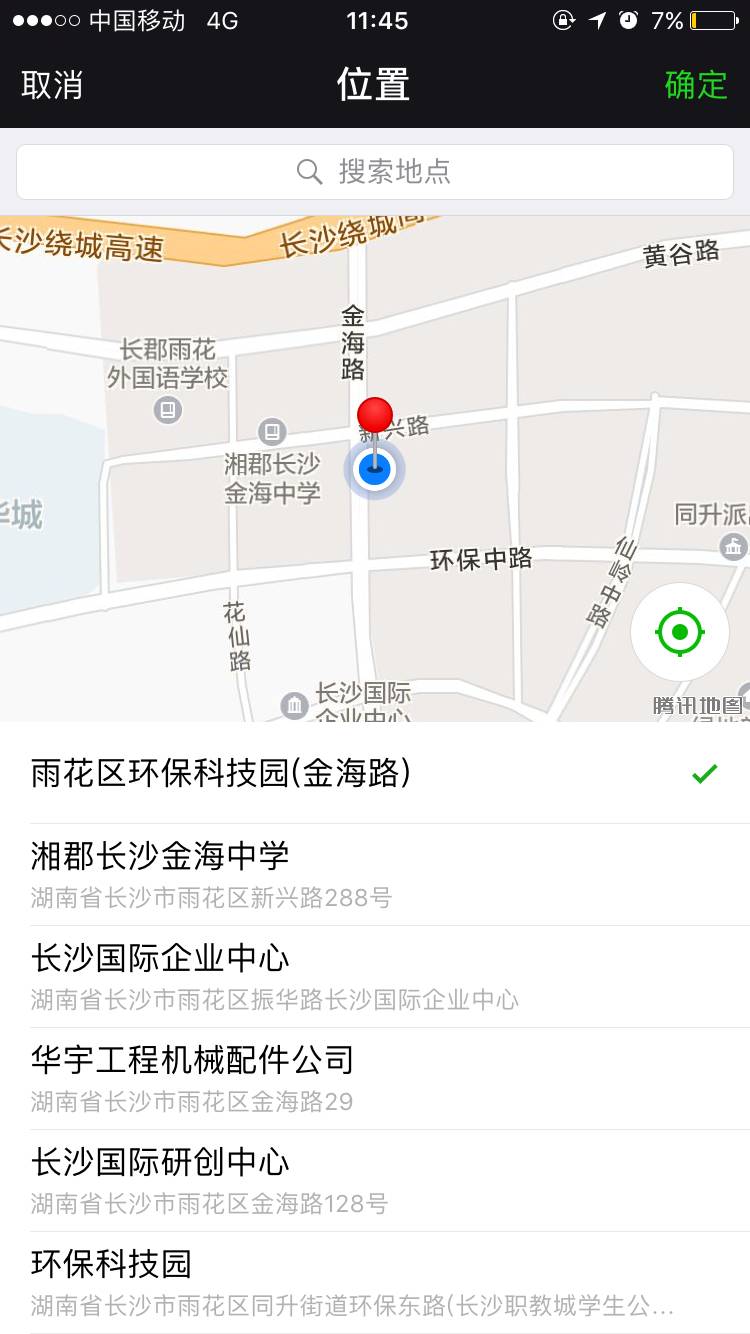The image size is (750, 1334).
Task: Open the 搜索地点 search field
Action: [375, 172]
